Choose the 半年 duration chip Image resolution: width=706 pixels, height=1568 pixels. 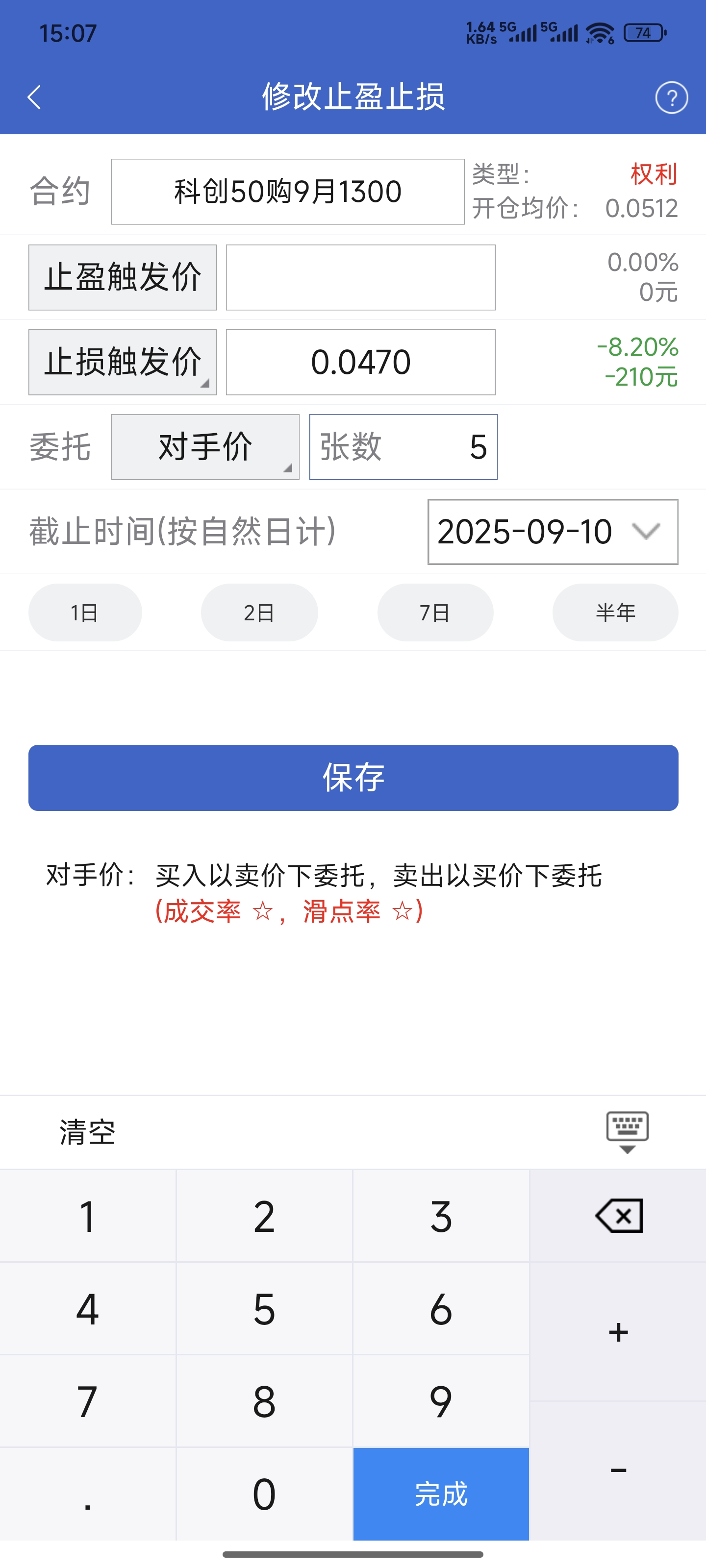pos(615,612)
